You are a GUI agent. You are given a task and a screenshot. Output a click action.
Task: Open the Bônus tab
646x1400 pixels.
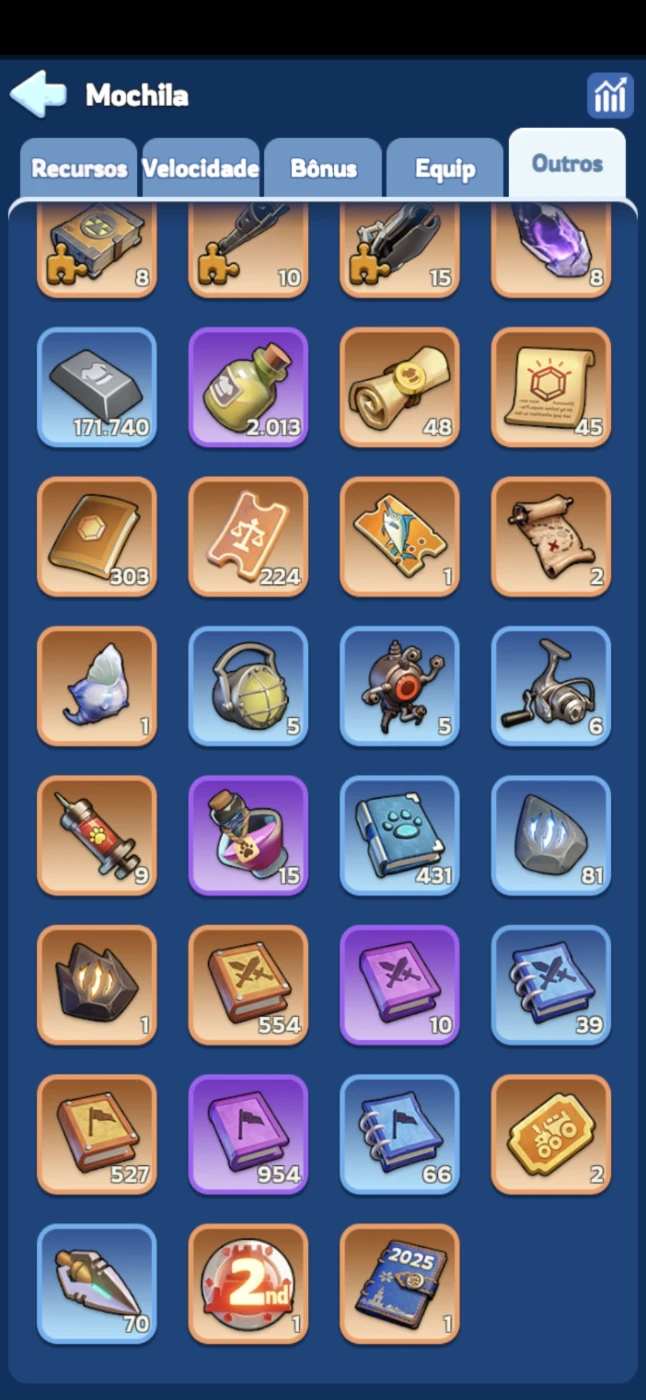323,168
